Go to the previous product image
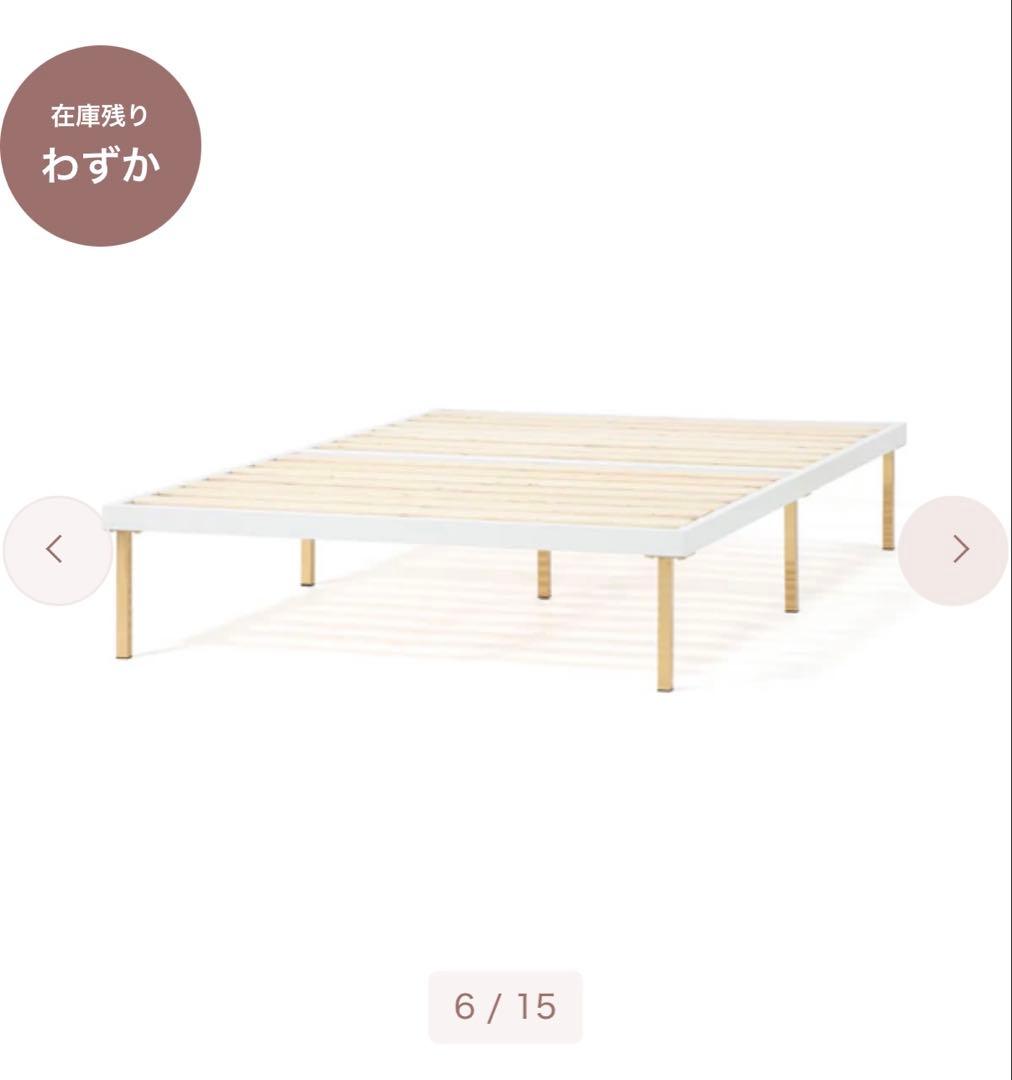The height and width of the screenshot is (1080, 1012). pos(55,549)
